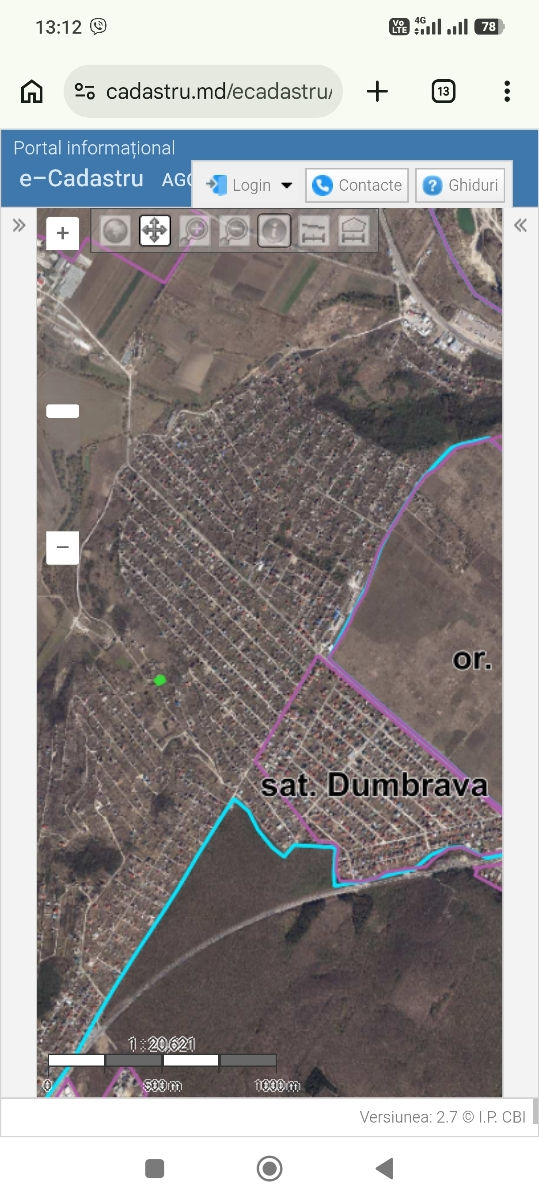Zoom out the map with minus button
Viewport: 539px width, 1200px height.
[x=62, y=547]
